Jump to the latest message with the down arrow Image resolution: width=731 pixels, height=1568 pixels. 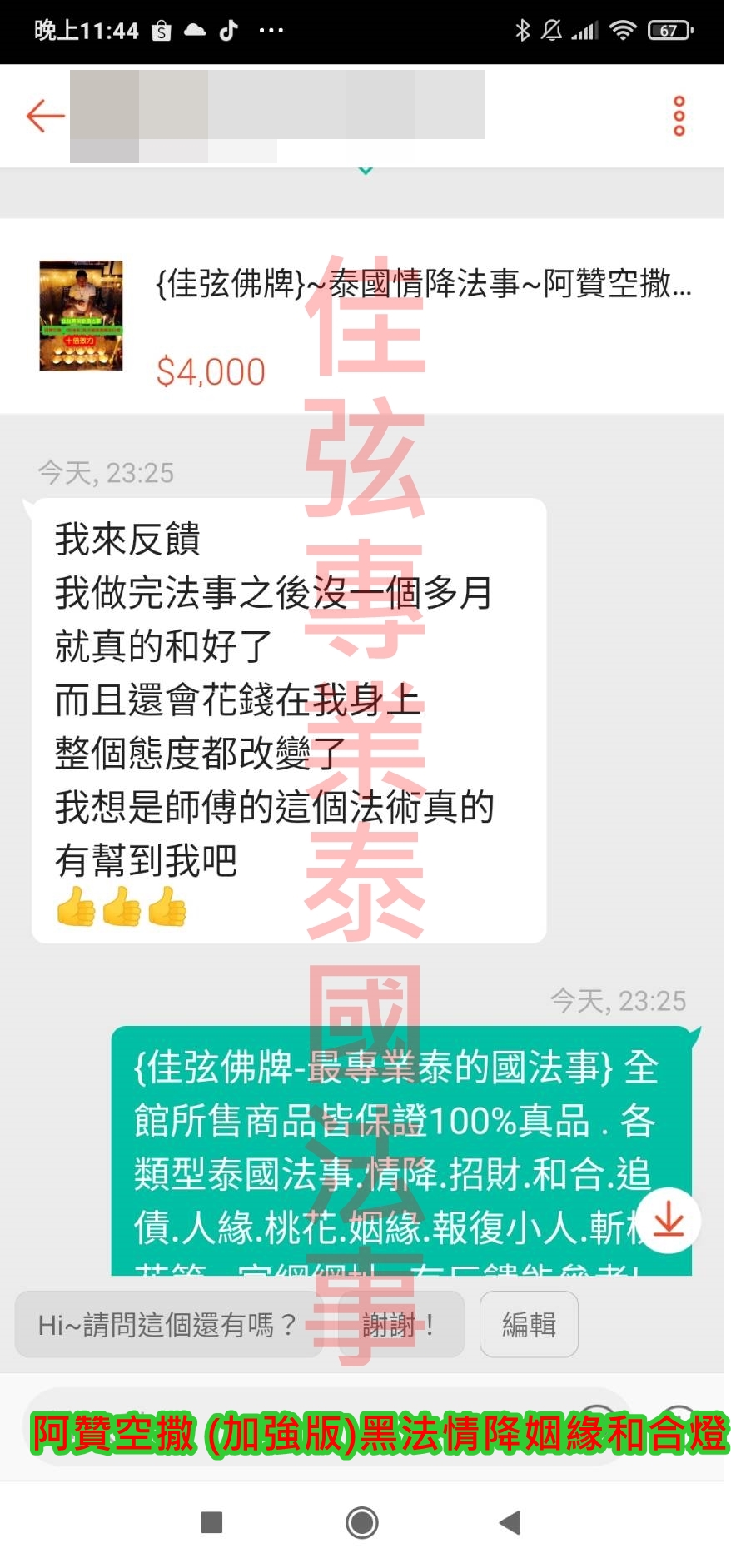668,1221
